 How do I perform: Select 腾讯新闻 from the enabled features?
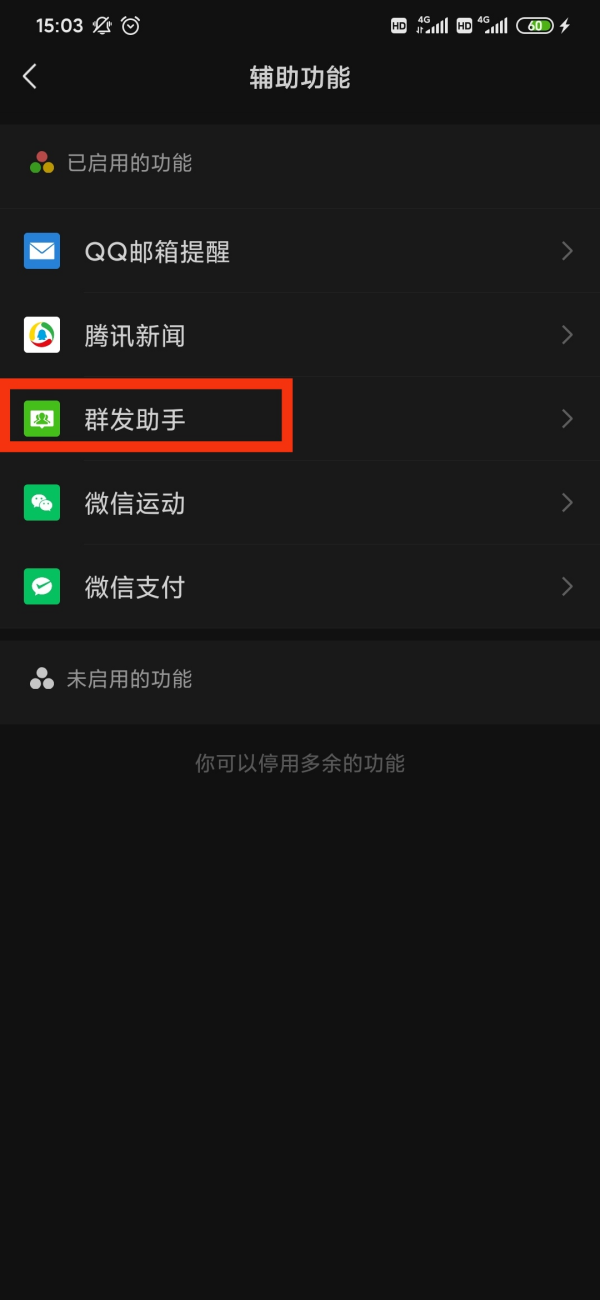click(x=299, y=335)
